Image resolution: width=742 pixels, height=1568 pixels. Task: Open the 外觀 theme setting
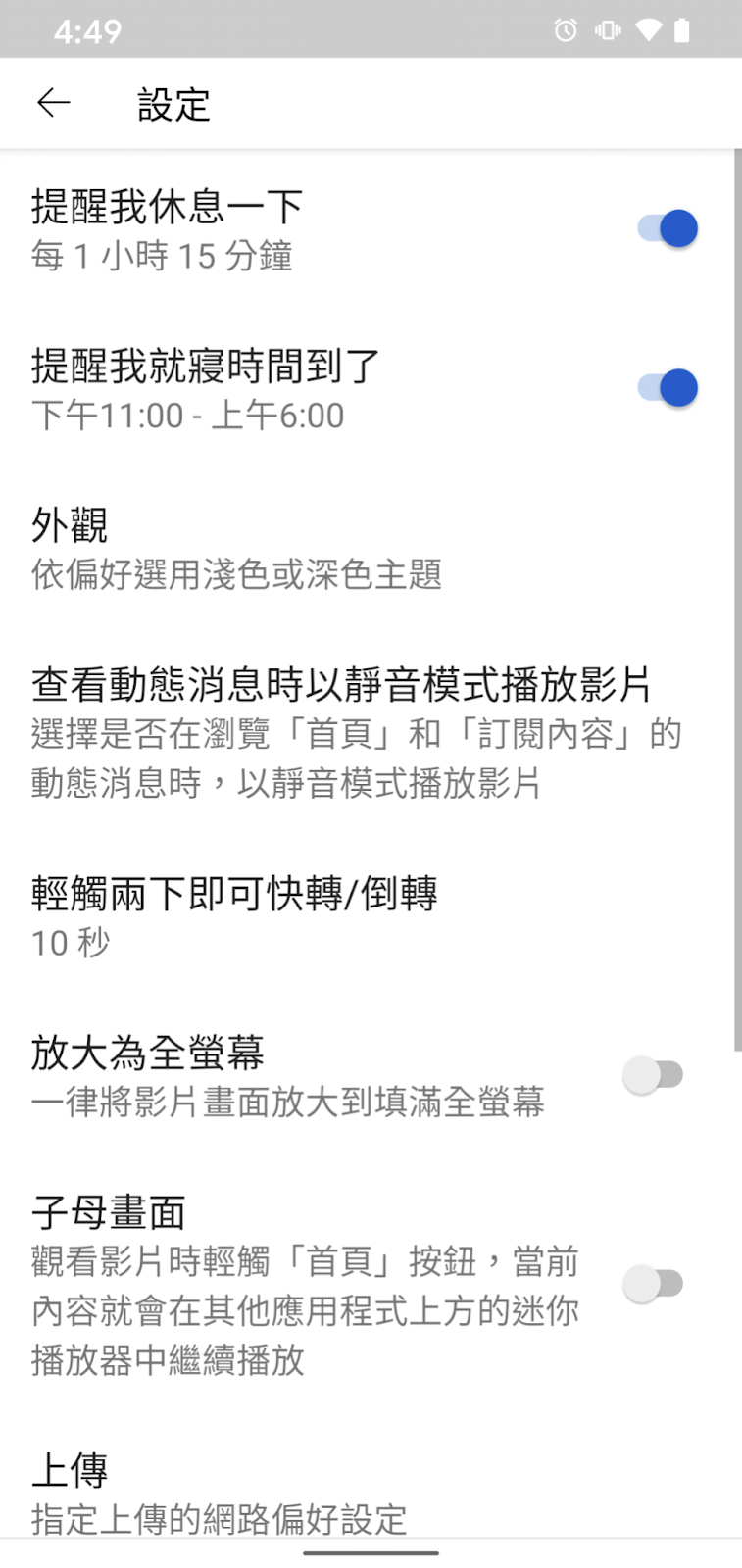[294, 547]
